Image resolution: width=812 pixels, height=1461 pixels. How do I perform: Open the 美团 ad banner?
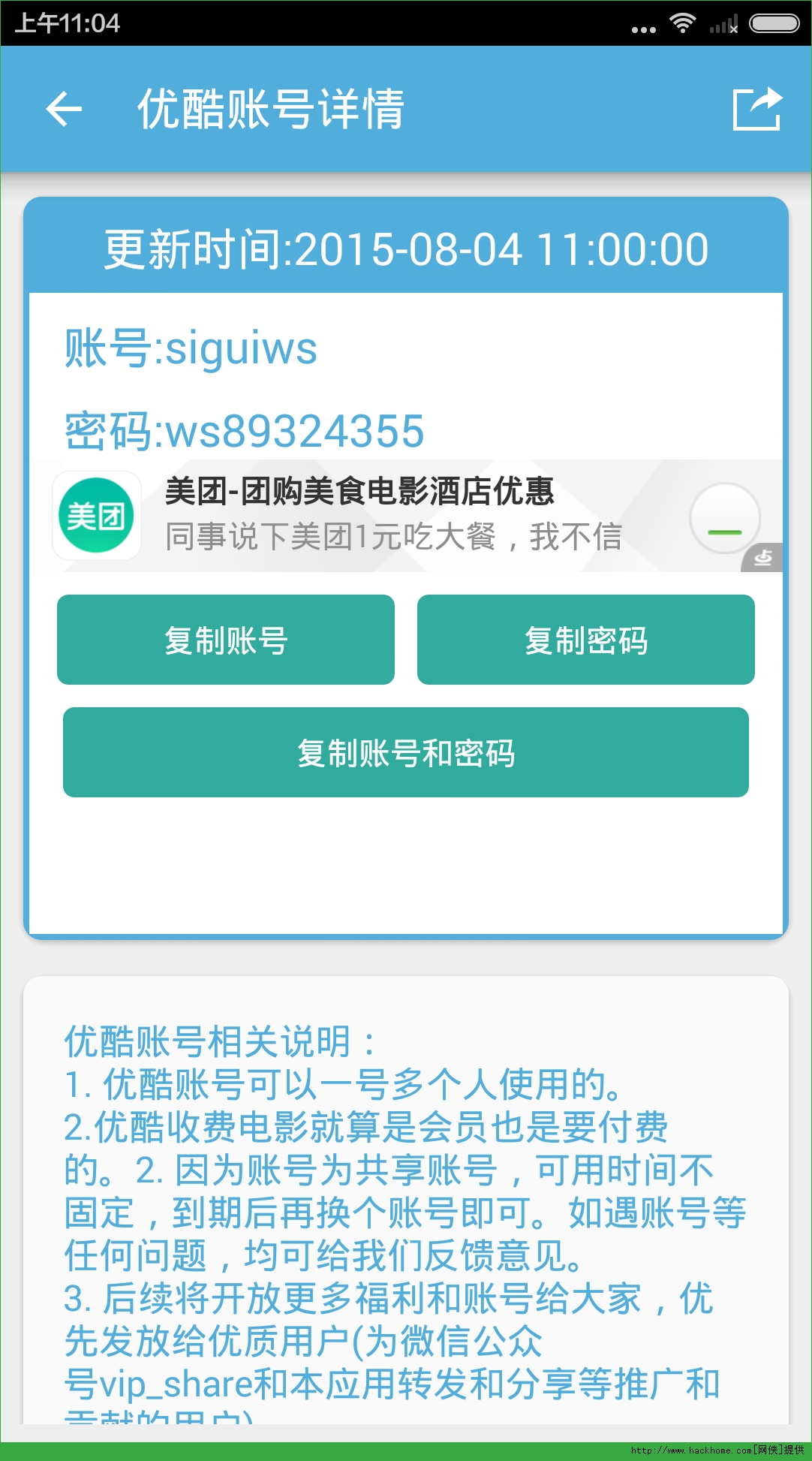tap(406, 516)
